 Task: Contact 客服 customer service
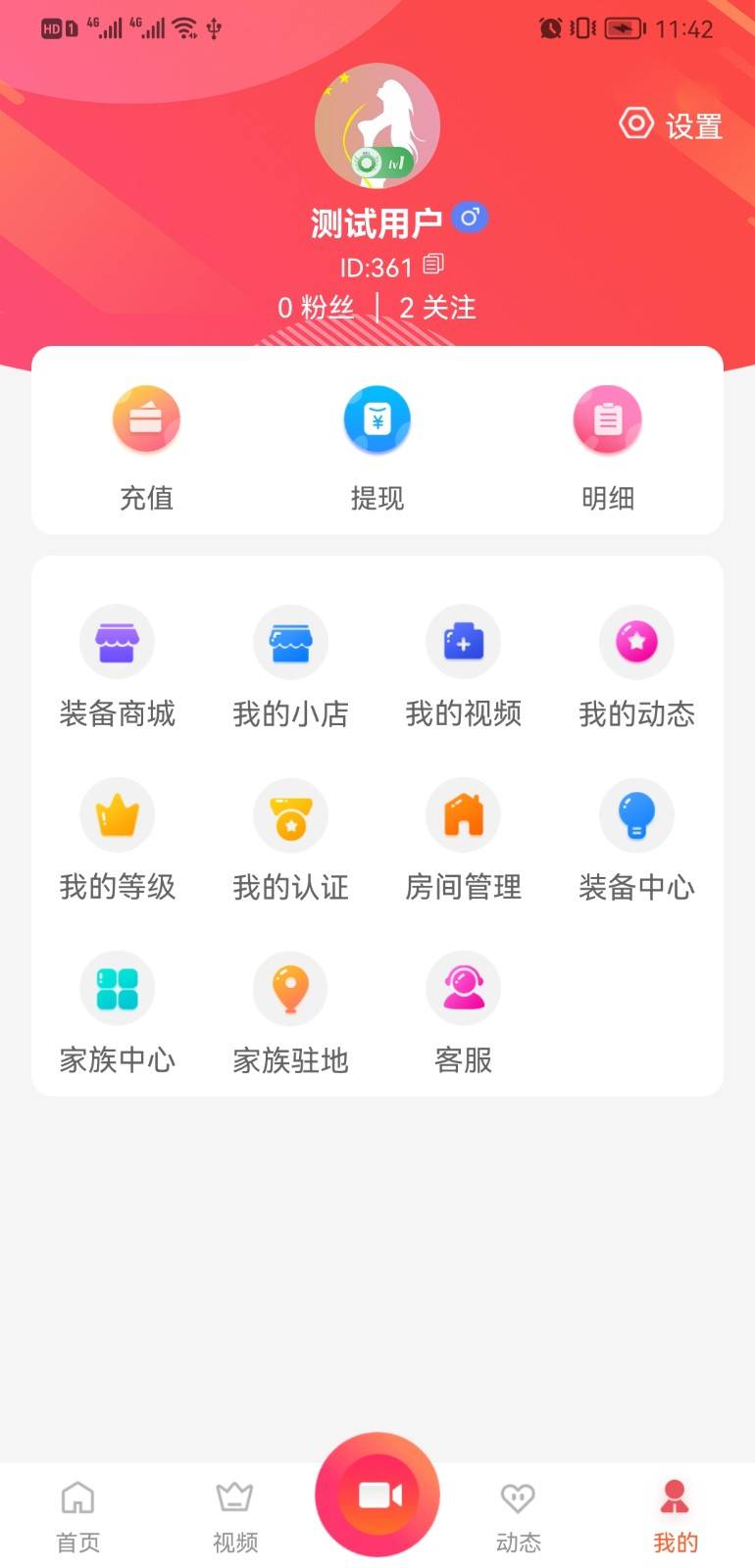coord(463,1011)
